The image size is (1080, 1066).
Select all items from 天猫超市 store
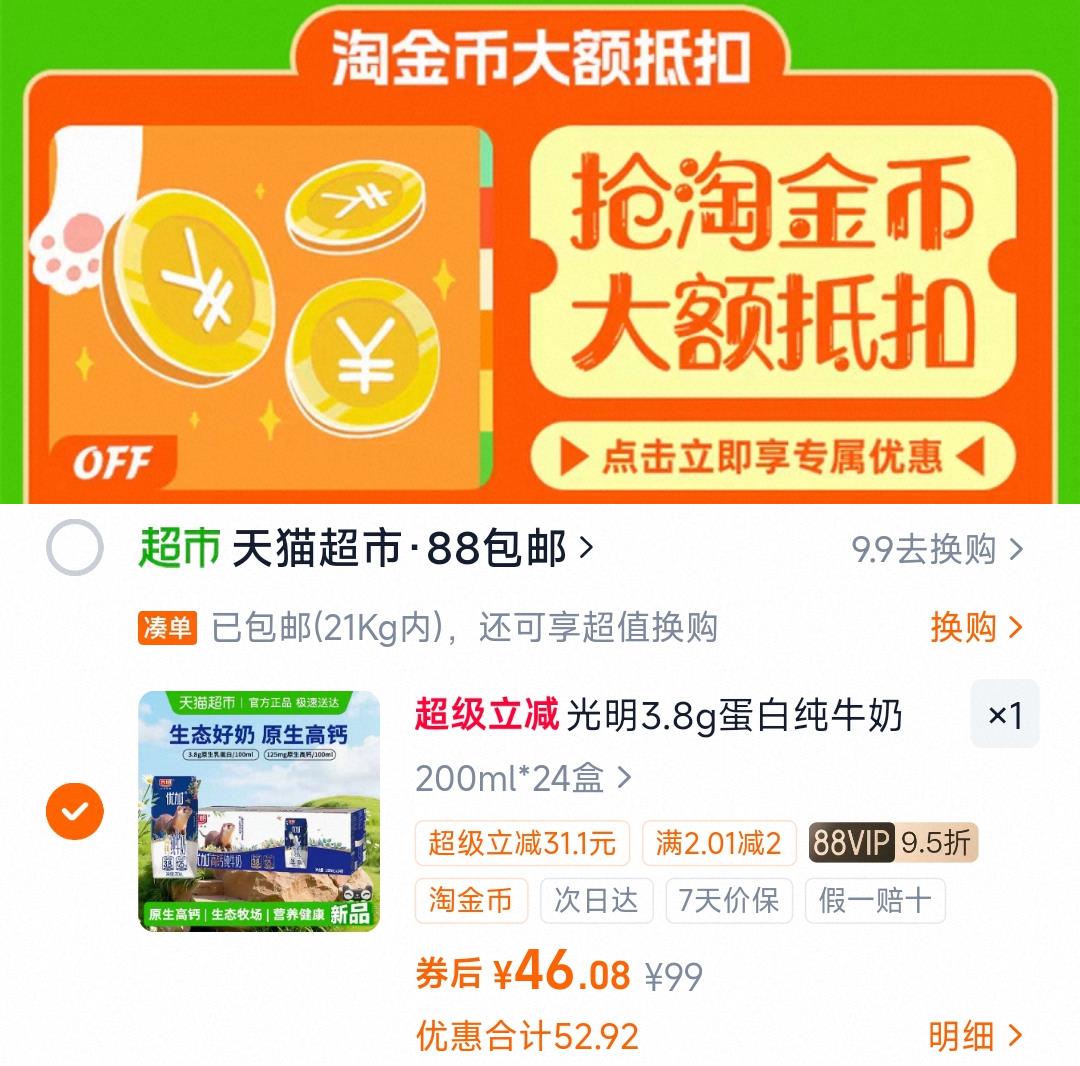74,548
